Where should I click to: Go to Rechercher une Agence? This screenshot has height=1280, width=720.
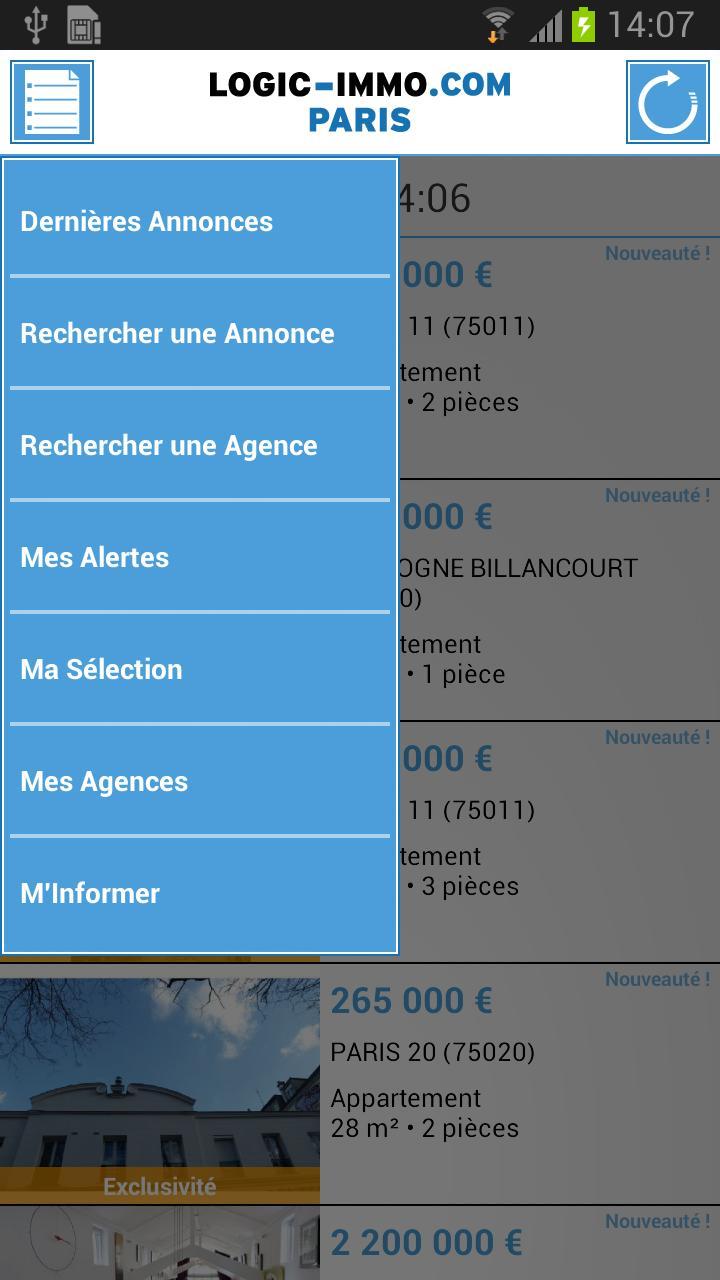[200, 445]
